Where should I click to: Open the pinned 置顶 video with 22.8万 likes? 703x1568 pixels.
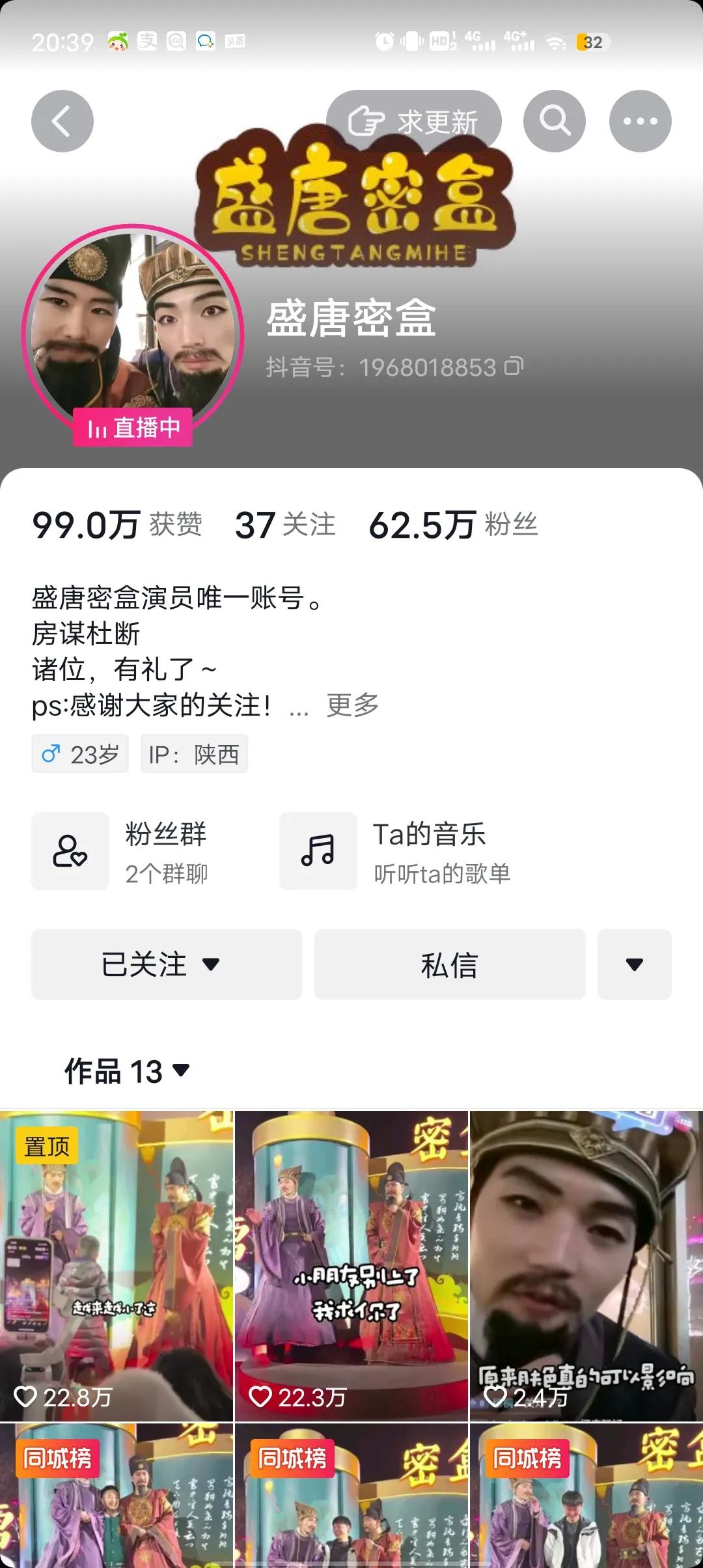[x=117, y=1265]
